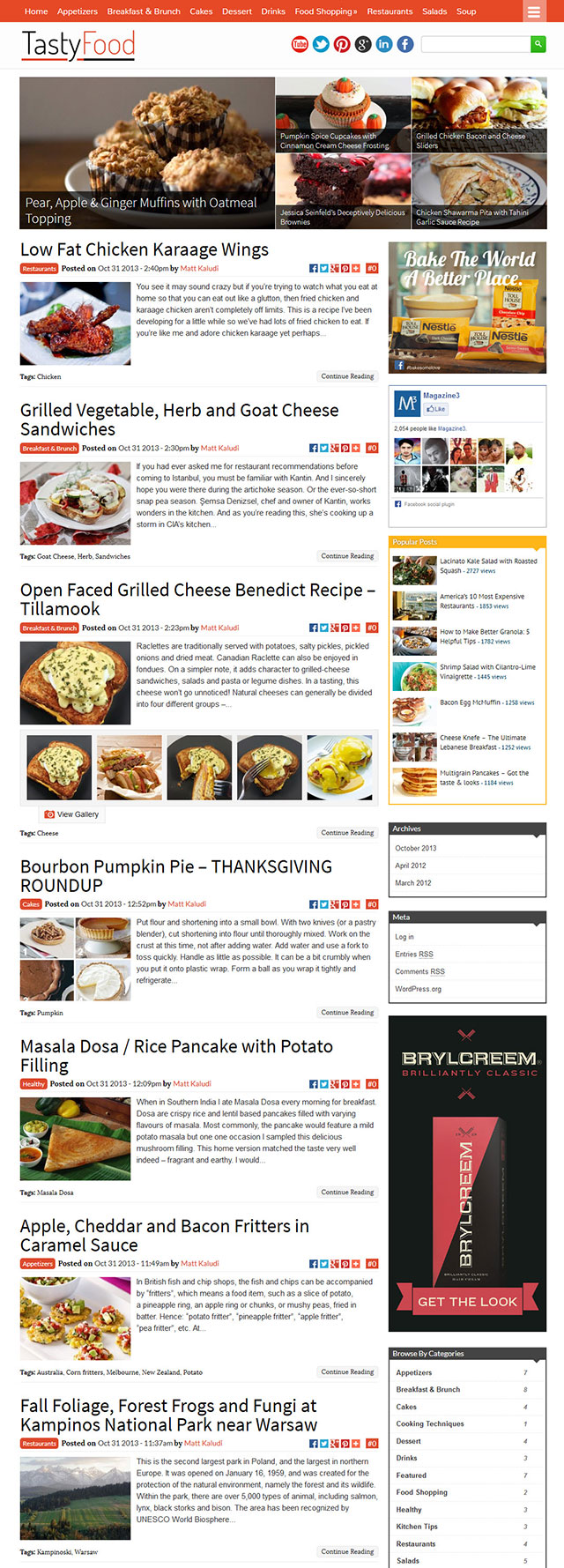Image resolution: width=564 pixels, height=1568 pixels.
Task: Submit search with the green magnifier button
Action: pos(538,44)
